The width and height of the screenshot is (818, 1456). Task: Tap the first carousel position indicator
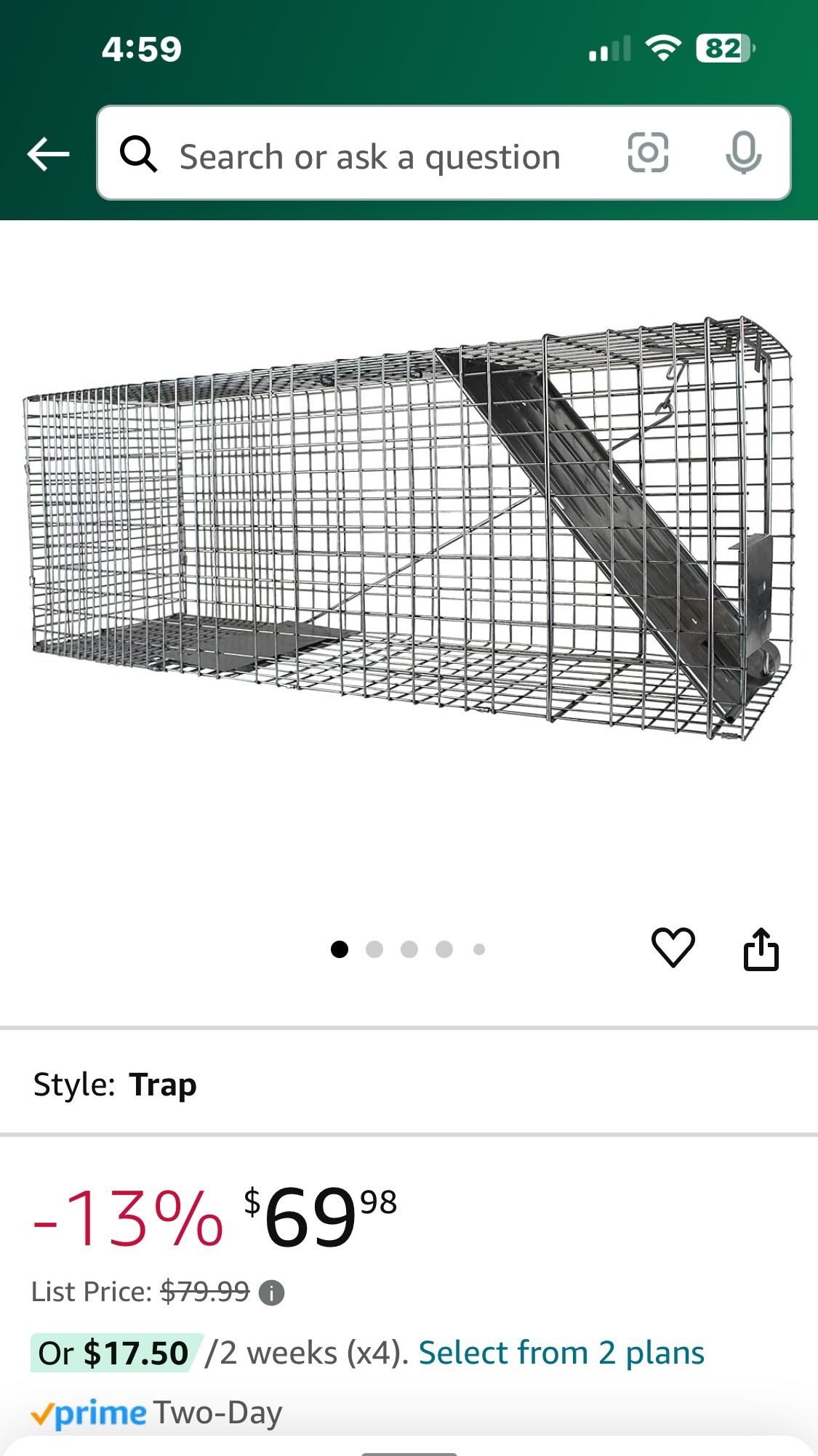(x=341, y=949)
